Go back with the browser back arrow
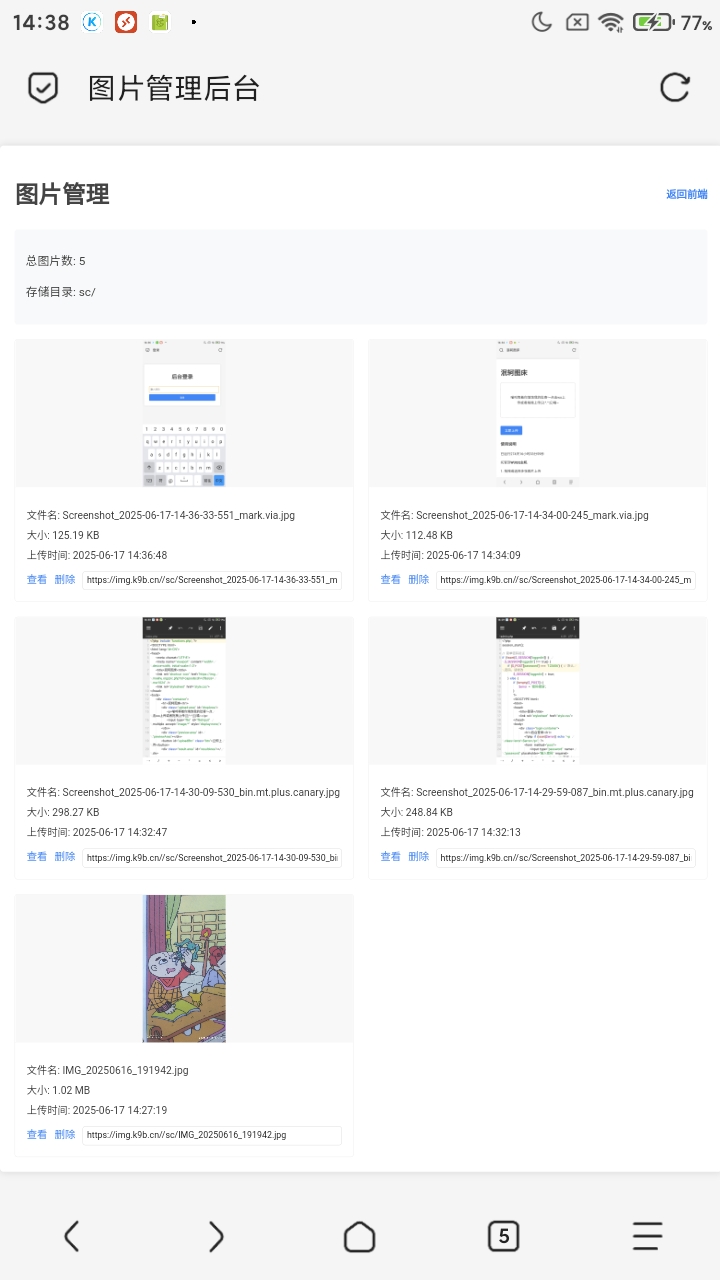The width and height of the screenshot is (720, 1280). [72, 1237]
